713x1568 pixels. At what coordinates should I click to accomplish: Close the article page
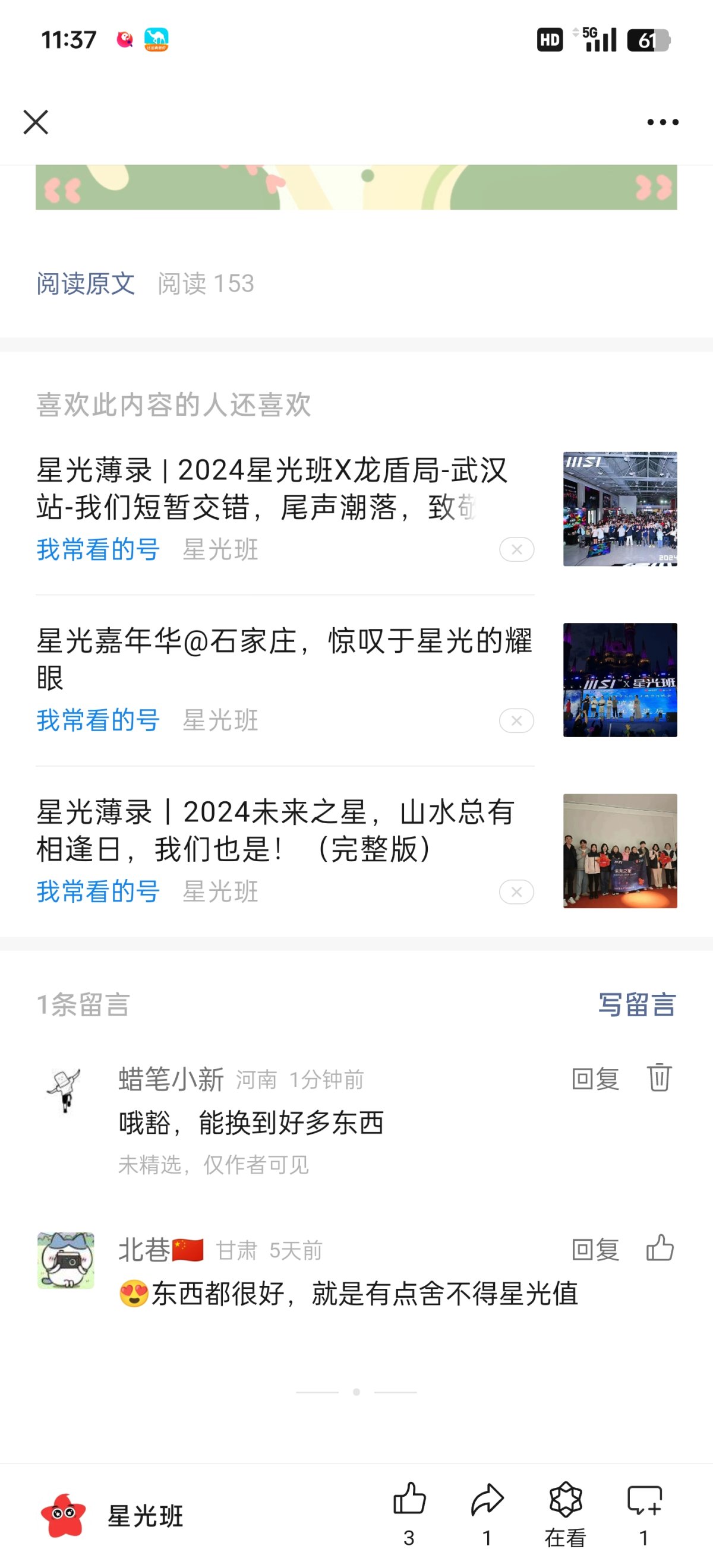36,122
